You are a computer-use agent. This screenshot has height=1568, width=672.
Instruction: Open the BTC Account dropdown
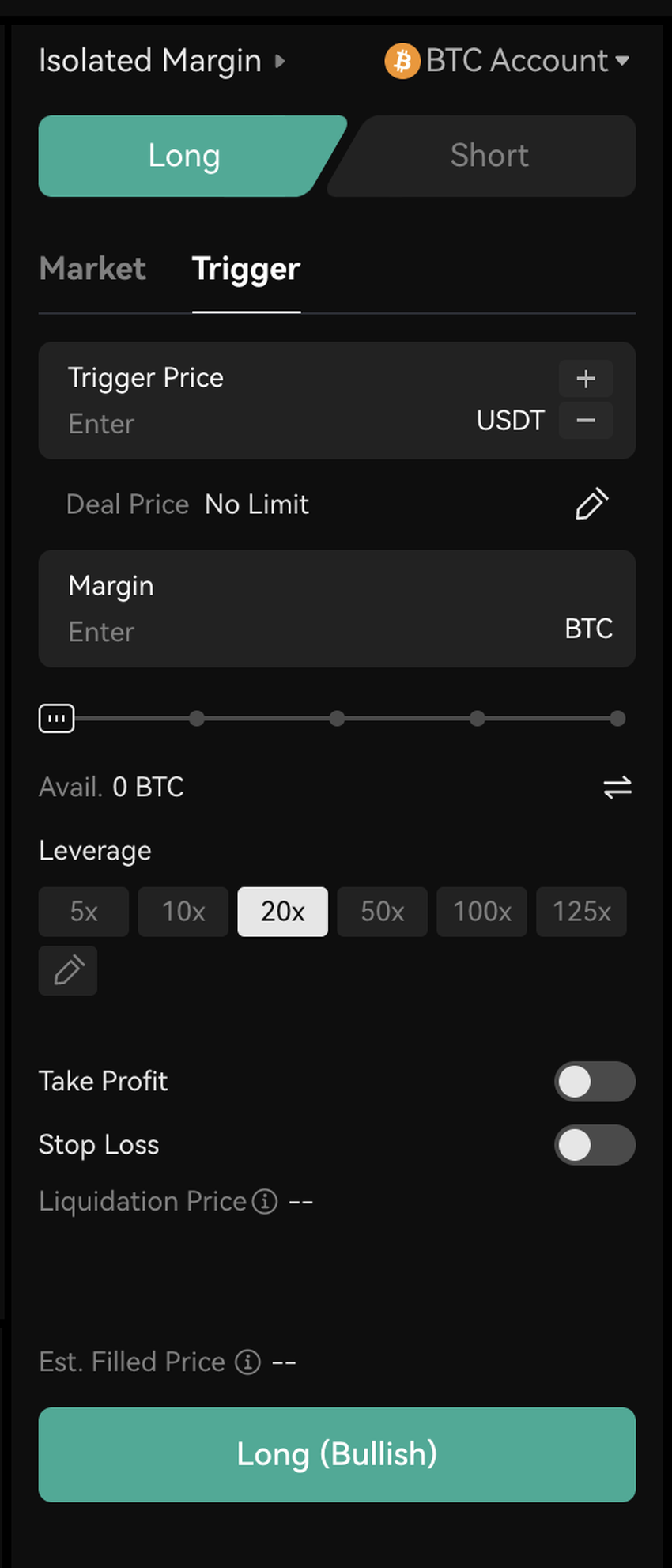tap(508, 61)
